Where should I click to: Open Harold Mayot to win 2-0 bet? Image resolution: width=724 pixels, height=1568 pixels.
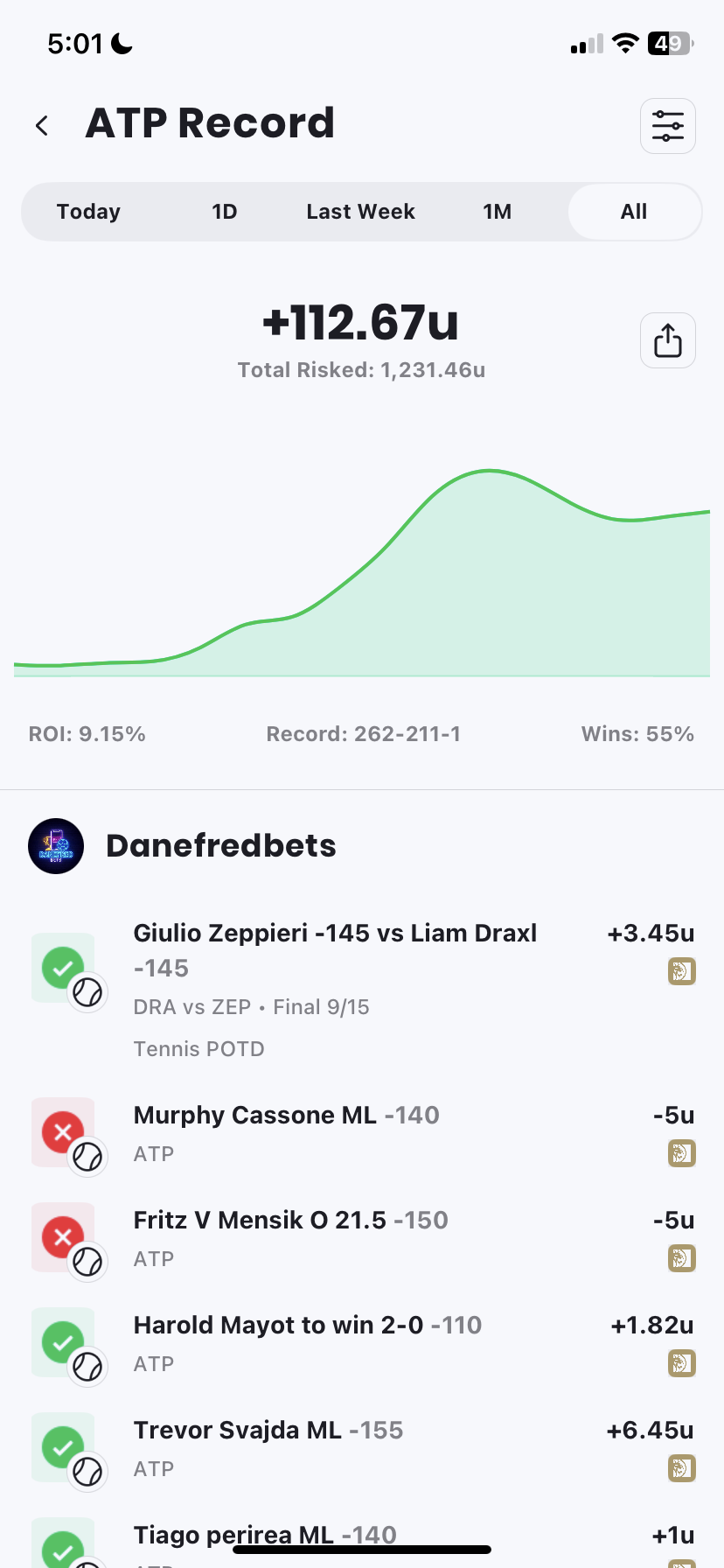tap(307, 1326)
